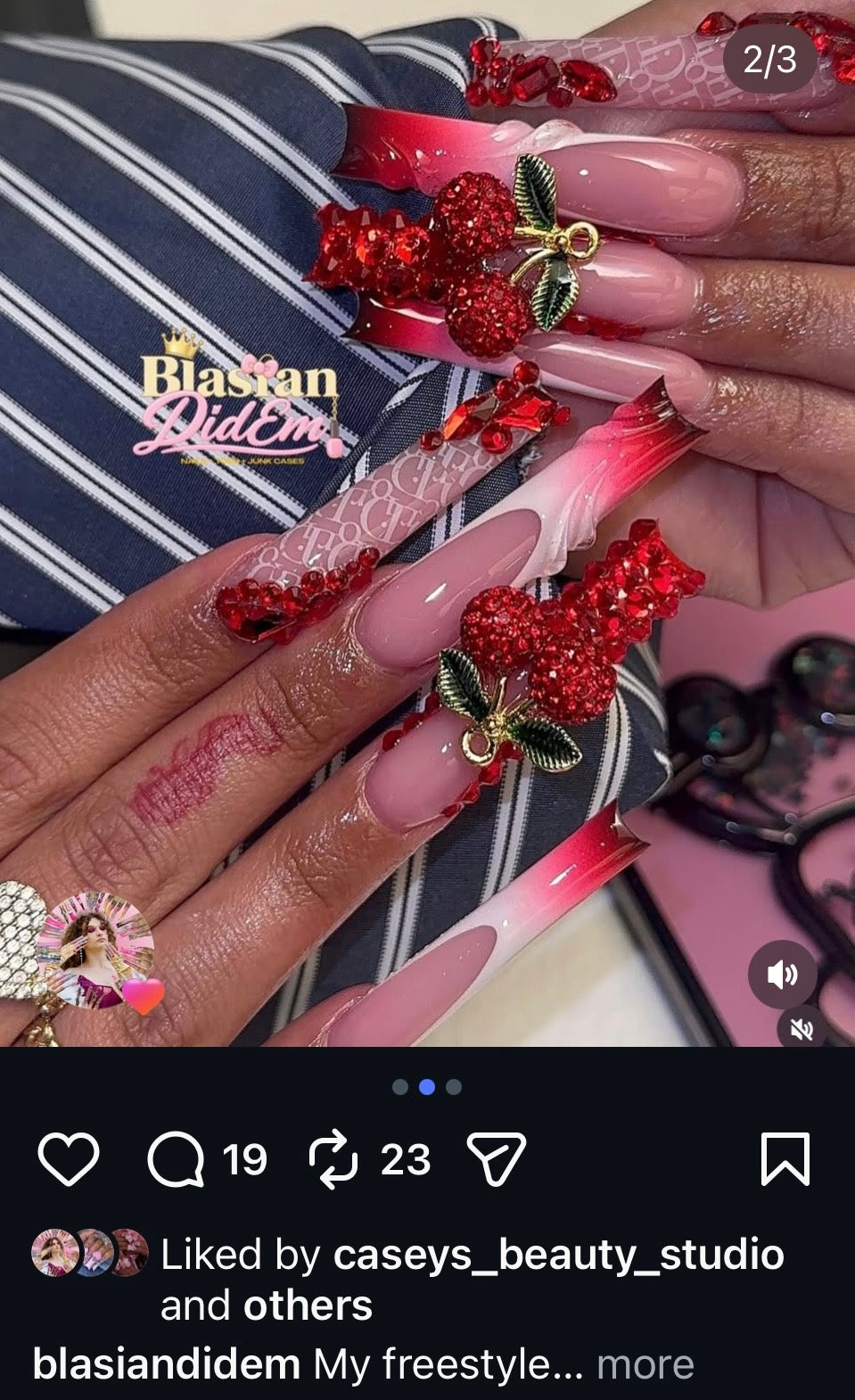Repost this nail post

[332, 1159]
